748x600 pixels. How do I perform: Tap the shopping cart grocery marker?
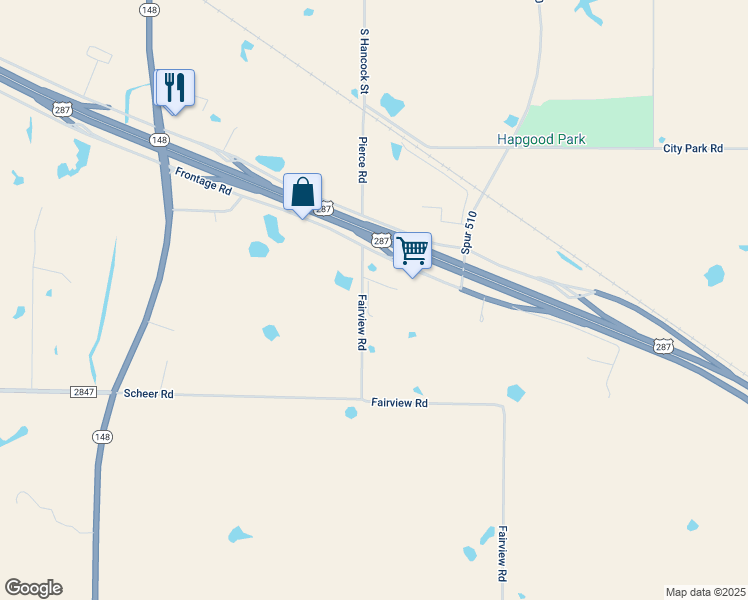(412, 251)
